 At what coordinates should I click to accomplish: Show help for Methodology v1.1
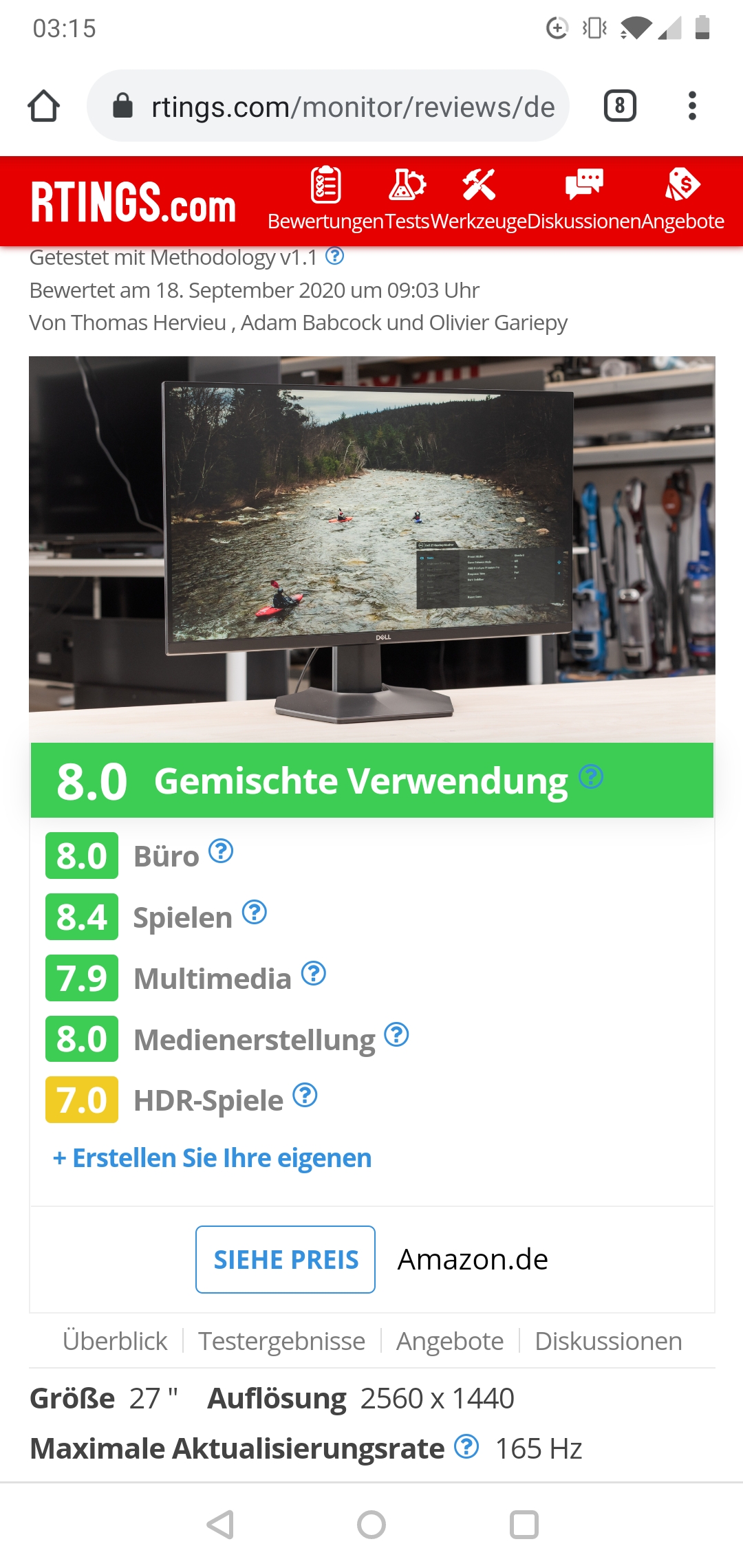click(334, 257)
